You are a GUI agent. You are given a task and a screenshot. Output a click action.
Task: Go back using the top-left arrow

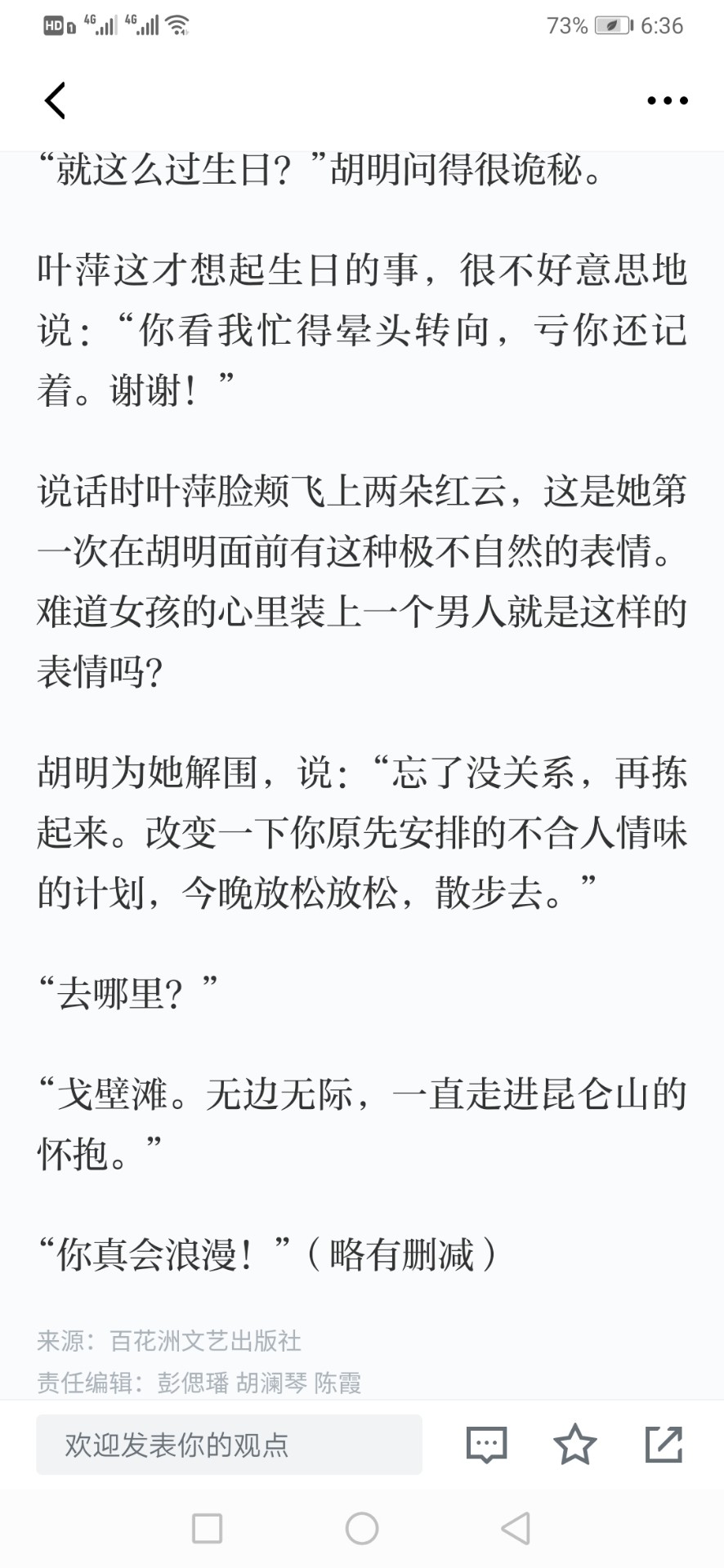point(55,101)
